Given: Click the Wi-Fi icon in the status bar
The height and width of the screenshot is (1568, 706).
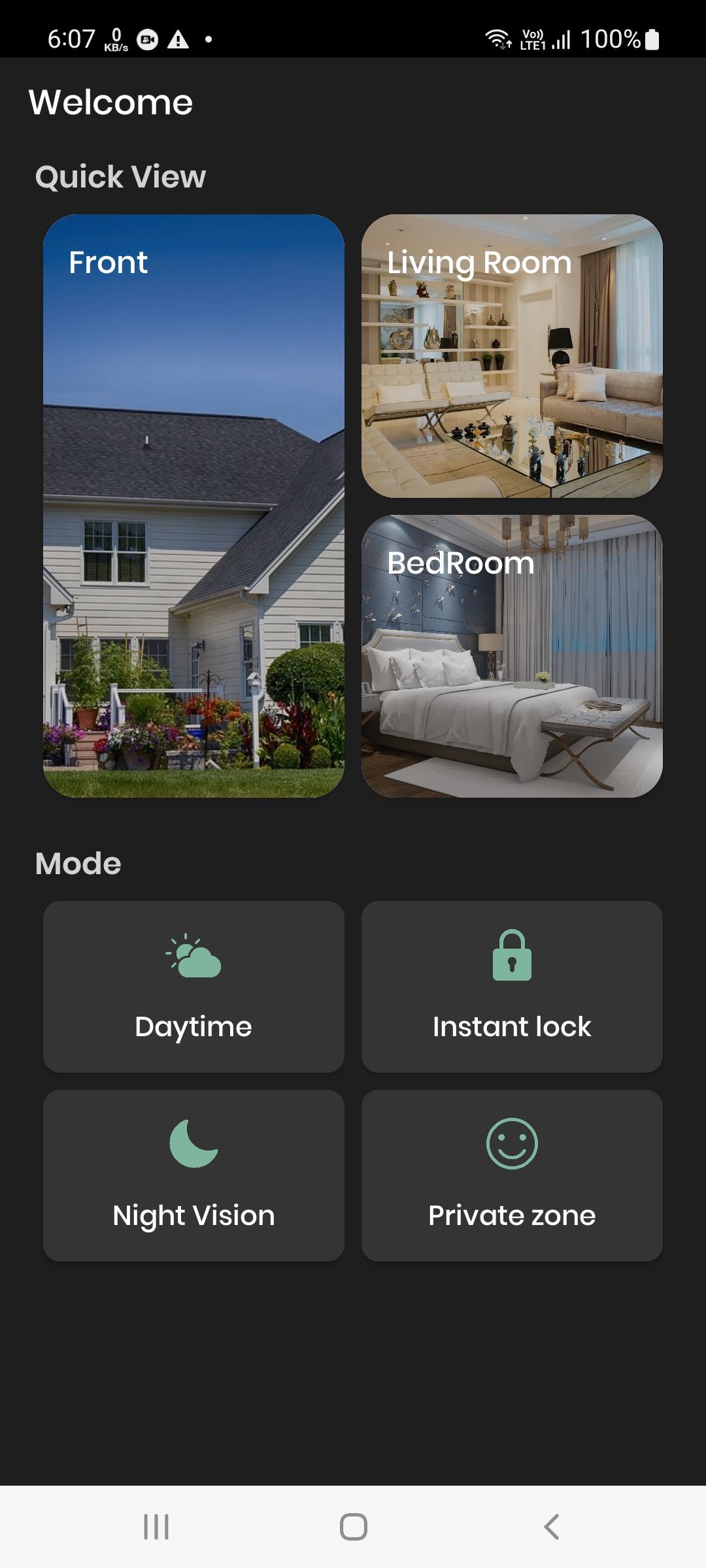Looking at the screenshot, I should coord(497,39).
